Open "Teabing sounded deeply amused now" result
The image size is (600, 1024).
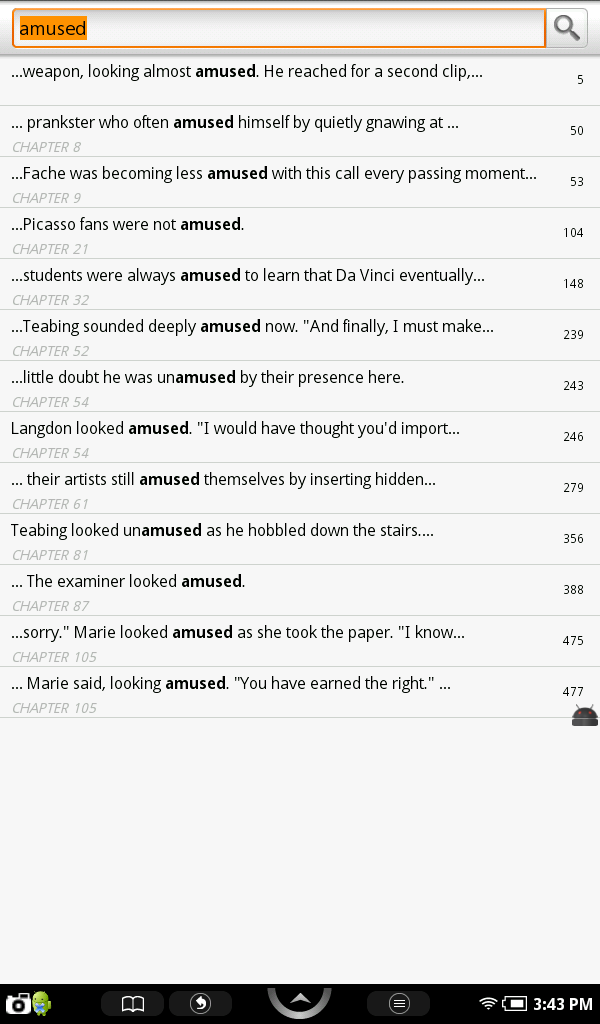tap(290, 336)
